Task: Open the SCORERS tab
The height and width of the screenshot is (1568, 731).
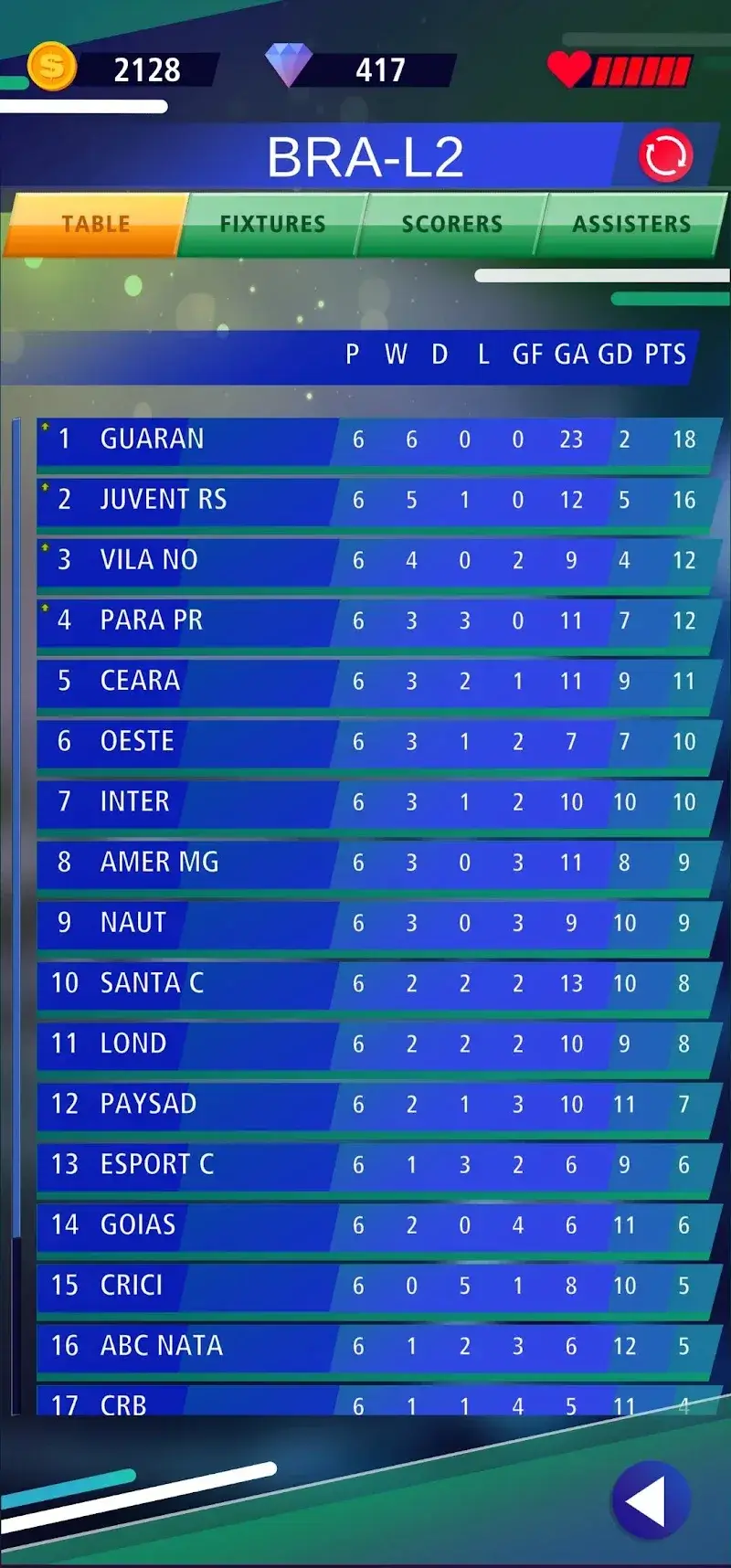Action: tap(452, 224)
